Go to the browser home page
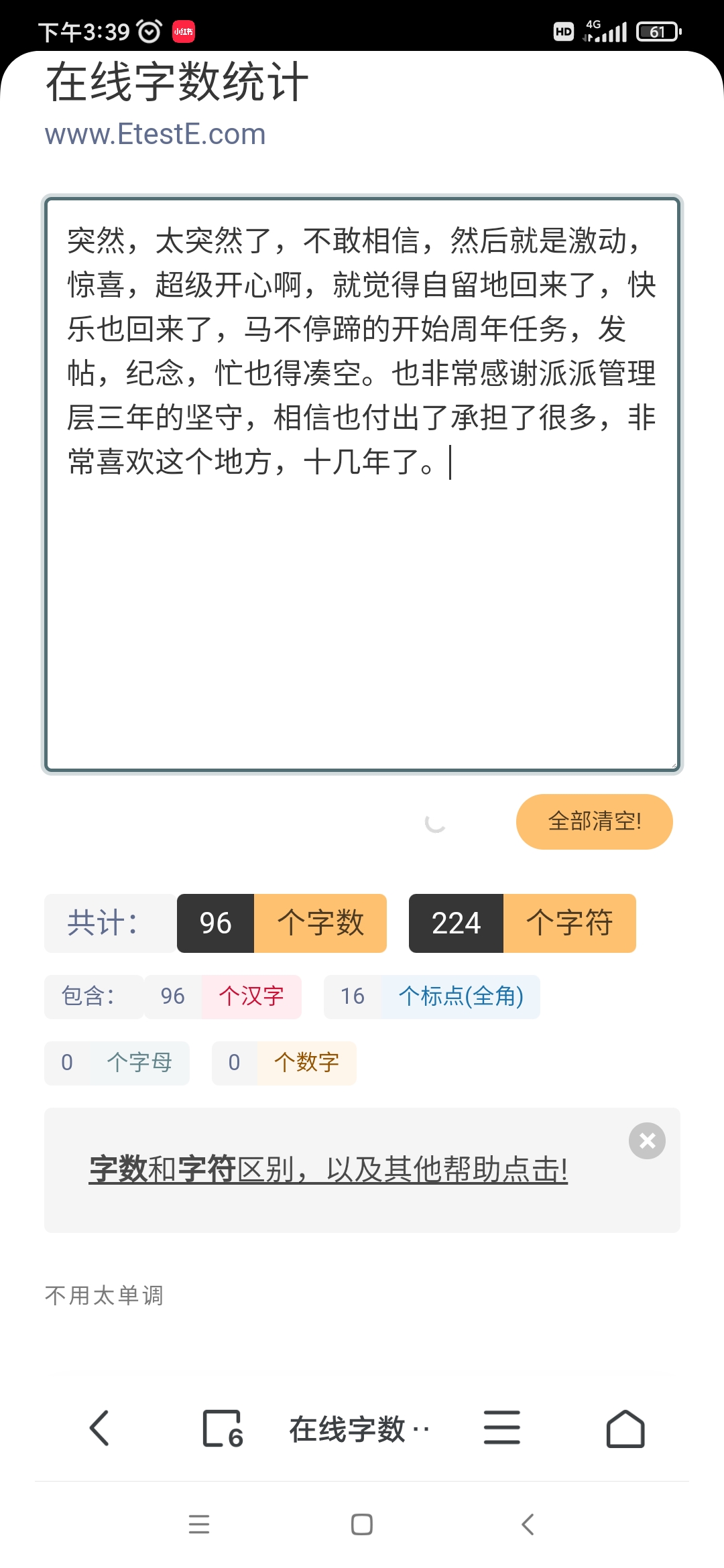This screenshot has width=724, height=1568. (625, 1428)
